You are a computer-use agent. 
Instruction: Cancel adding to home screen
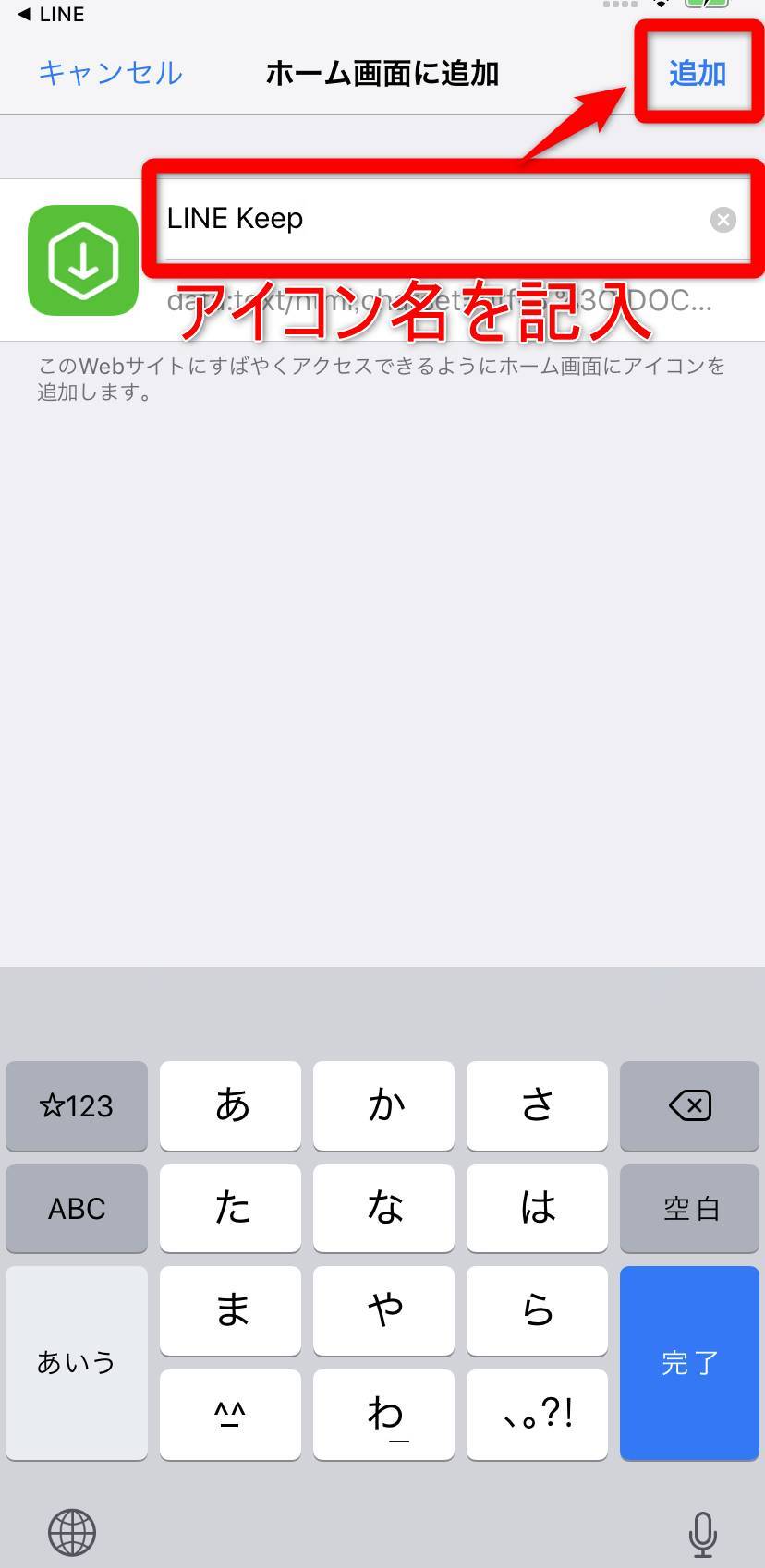click(110, 73)
